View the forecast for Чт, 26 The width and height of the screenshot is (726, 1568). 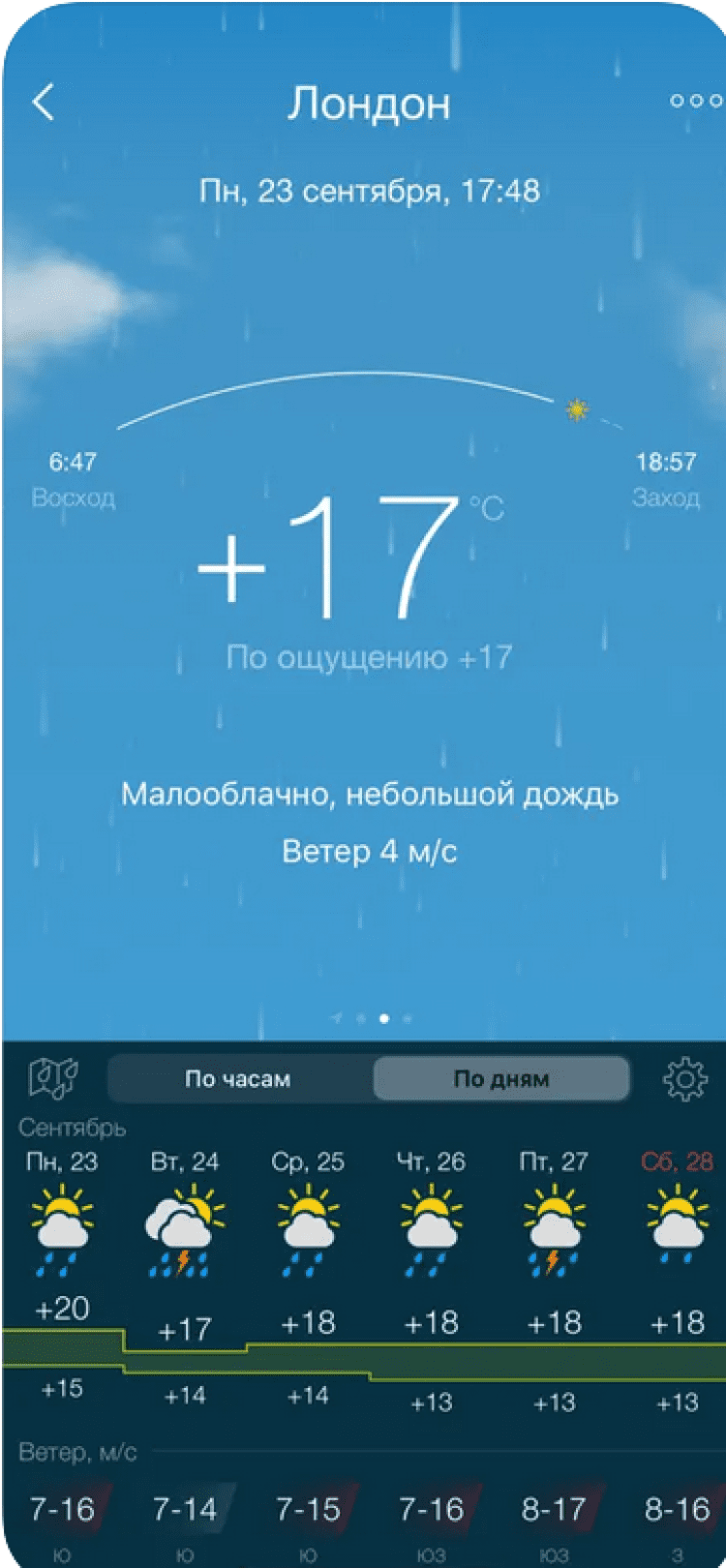[431, 1220]
